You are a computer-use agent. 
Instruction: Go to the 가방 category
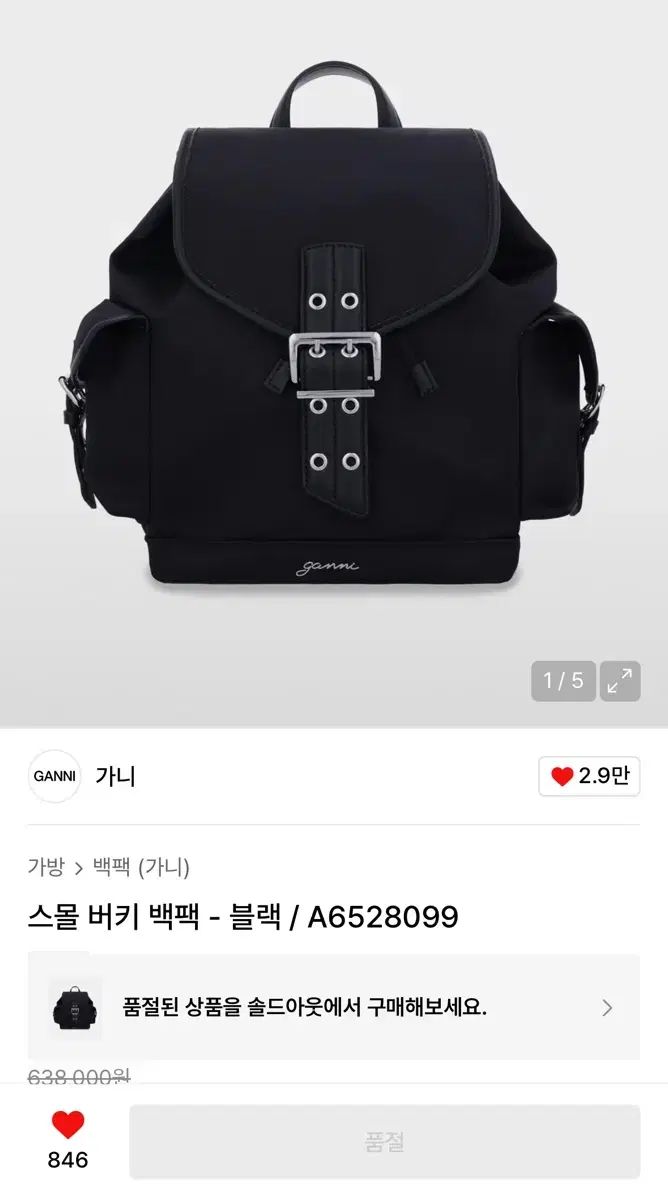[46, 867]
